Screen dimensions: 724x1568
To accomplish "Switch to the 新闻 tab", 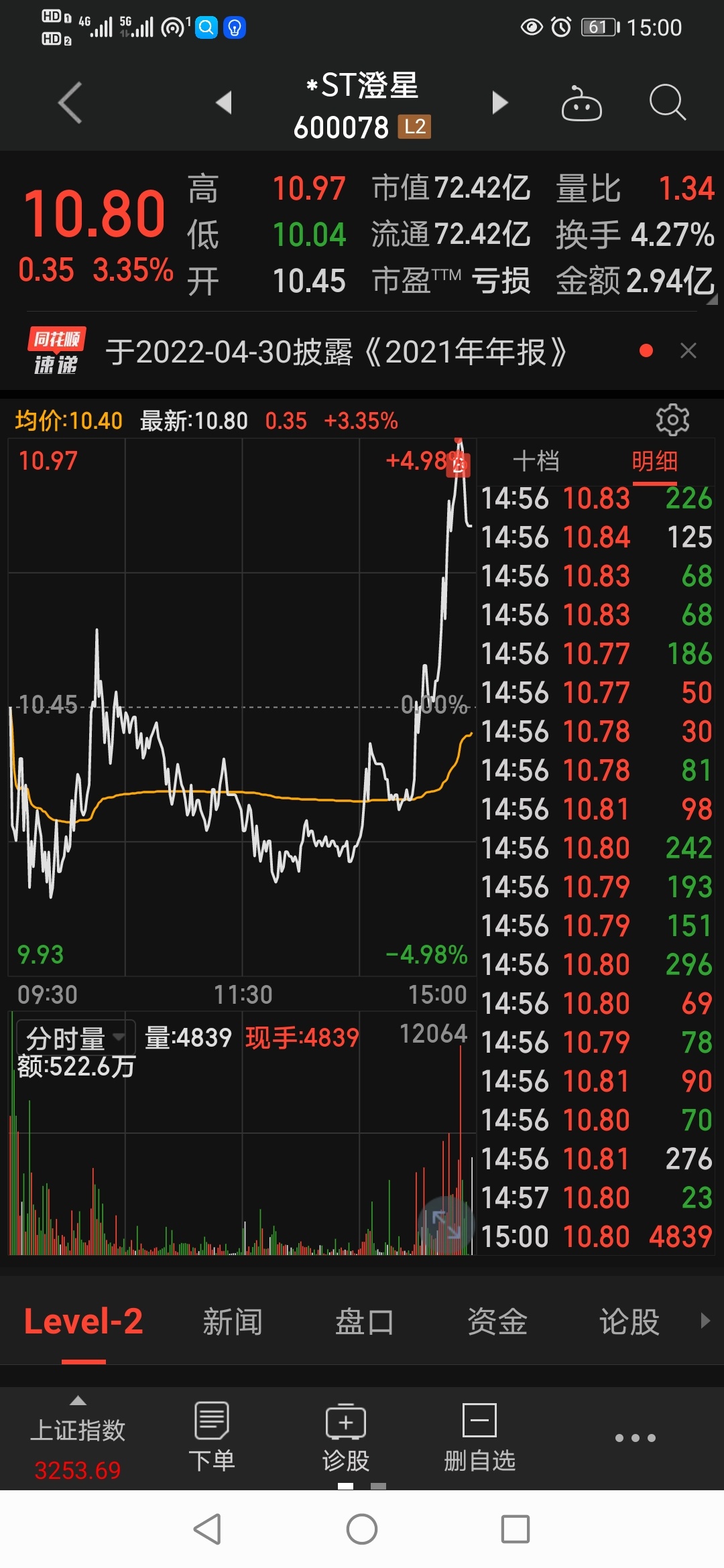I will (x=232, y=1321).
